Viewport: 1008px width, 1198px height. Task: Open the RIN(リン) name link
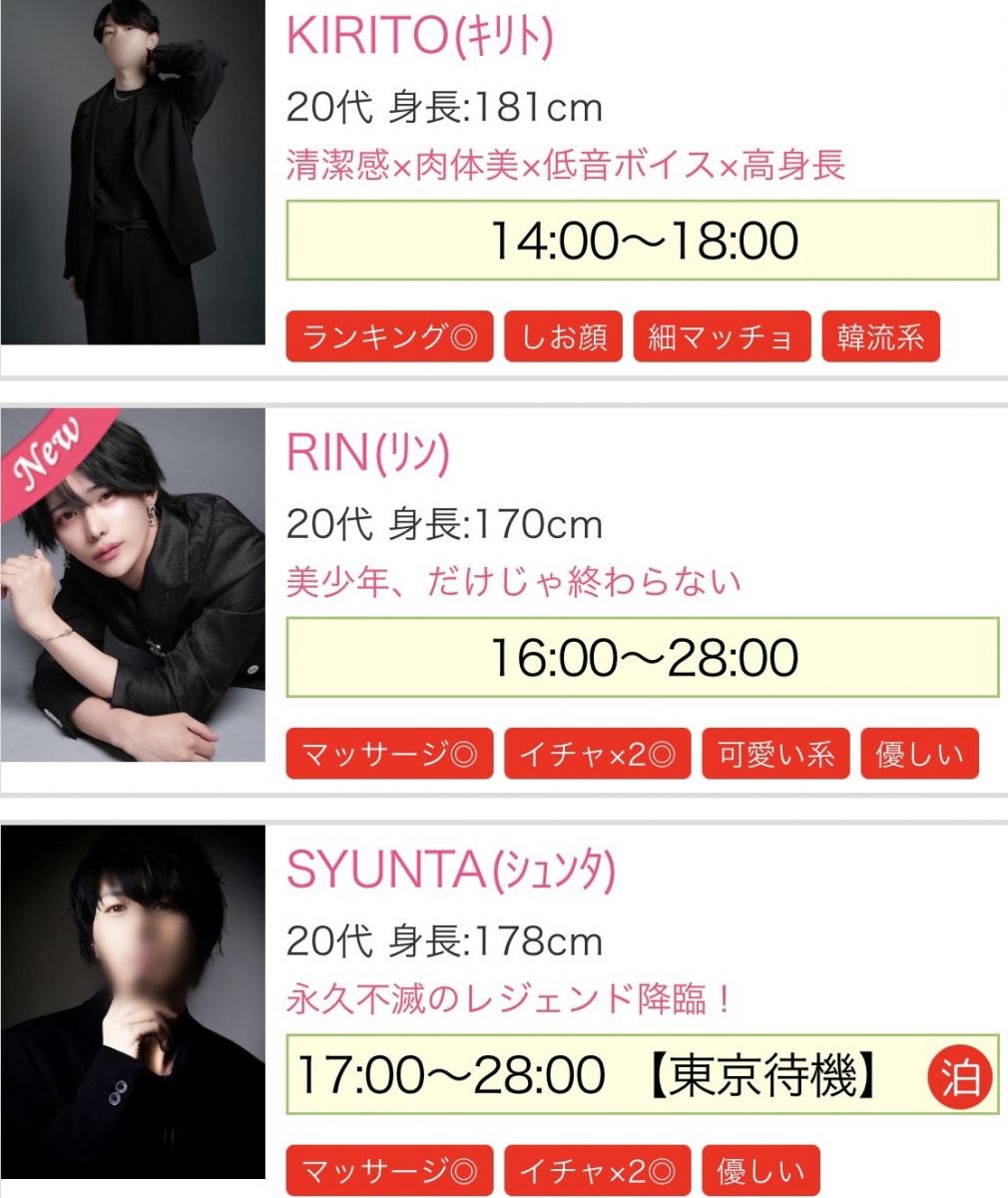tap(367, 454)
